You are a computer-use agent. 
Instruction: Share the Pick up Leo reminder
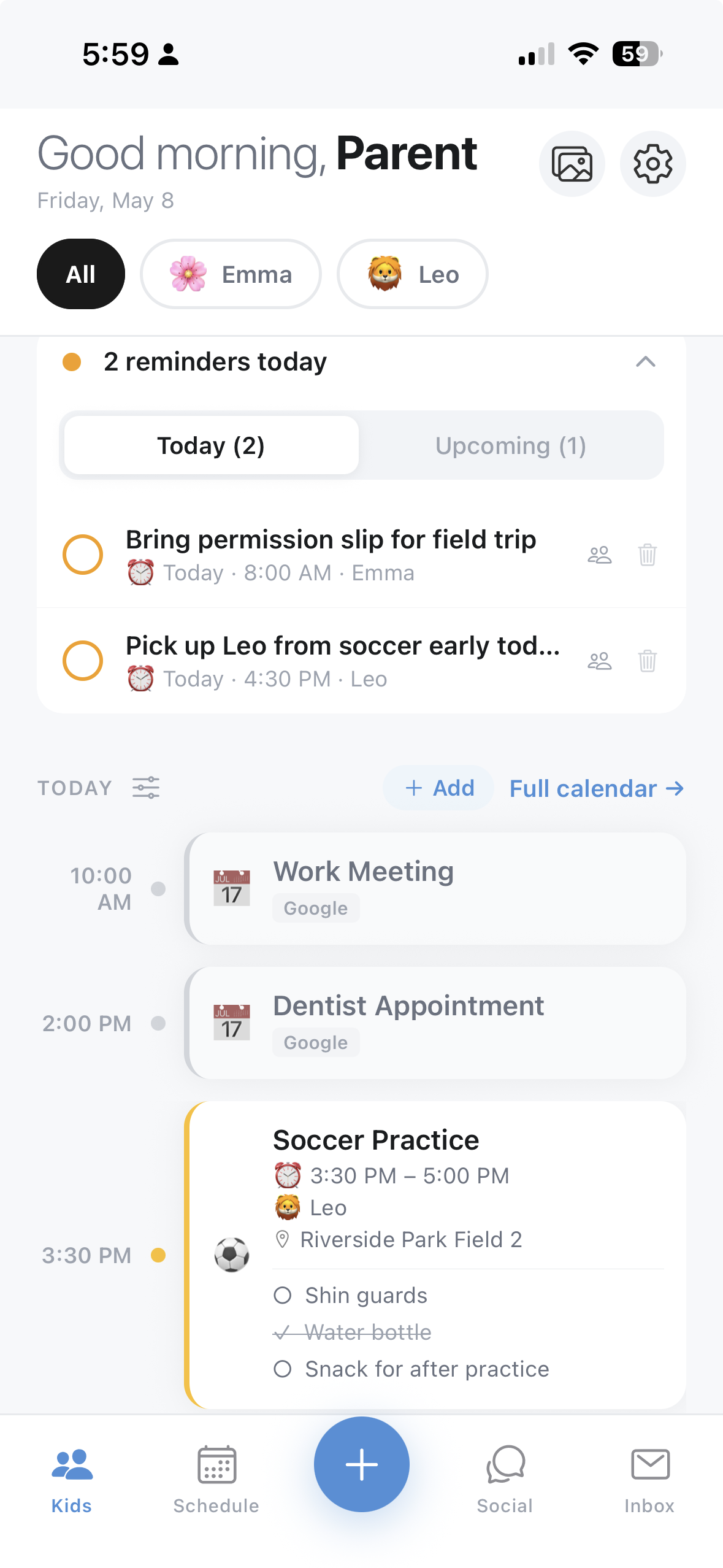(599, 661)
